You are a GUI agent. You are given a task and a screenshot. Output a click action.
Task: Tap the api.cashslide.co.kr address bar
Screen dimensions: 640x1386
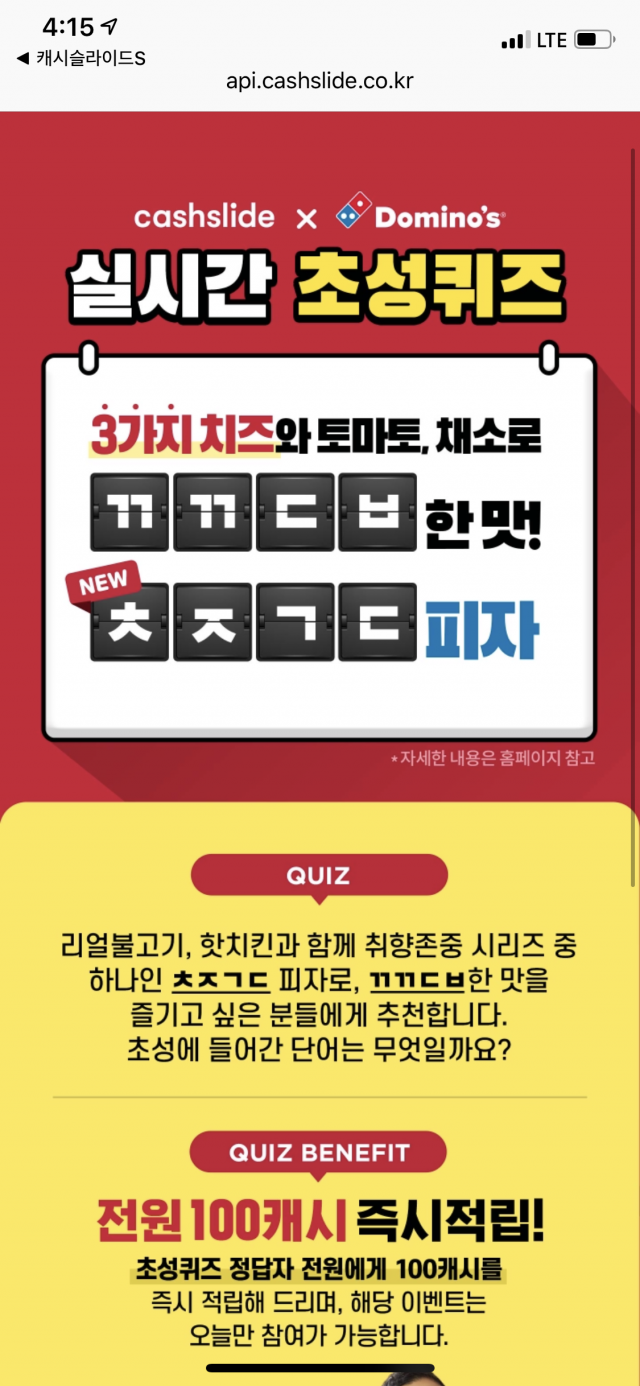pyautogui.click(x=320, y=82)
